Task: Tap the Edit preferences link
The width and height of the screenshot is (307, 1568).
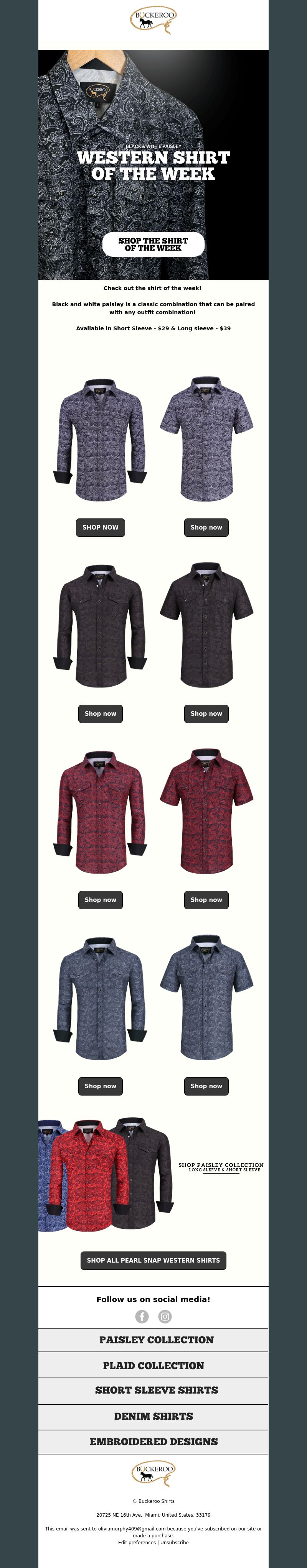Action: (x=137, y=1542)
